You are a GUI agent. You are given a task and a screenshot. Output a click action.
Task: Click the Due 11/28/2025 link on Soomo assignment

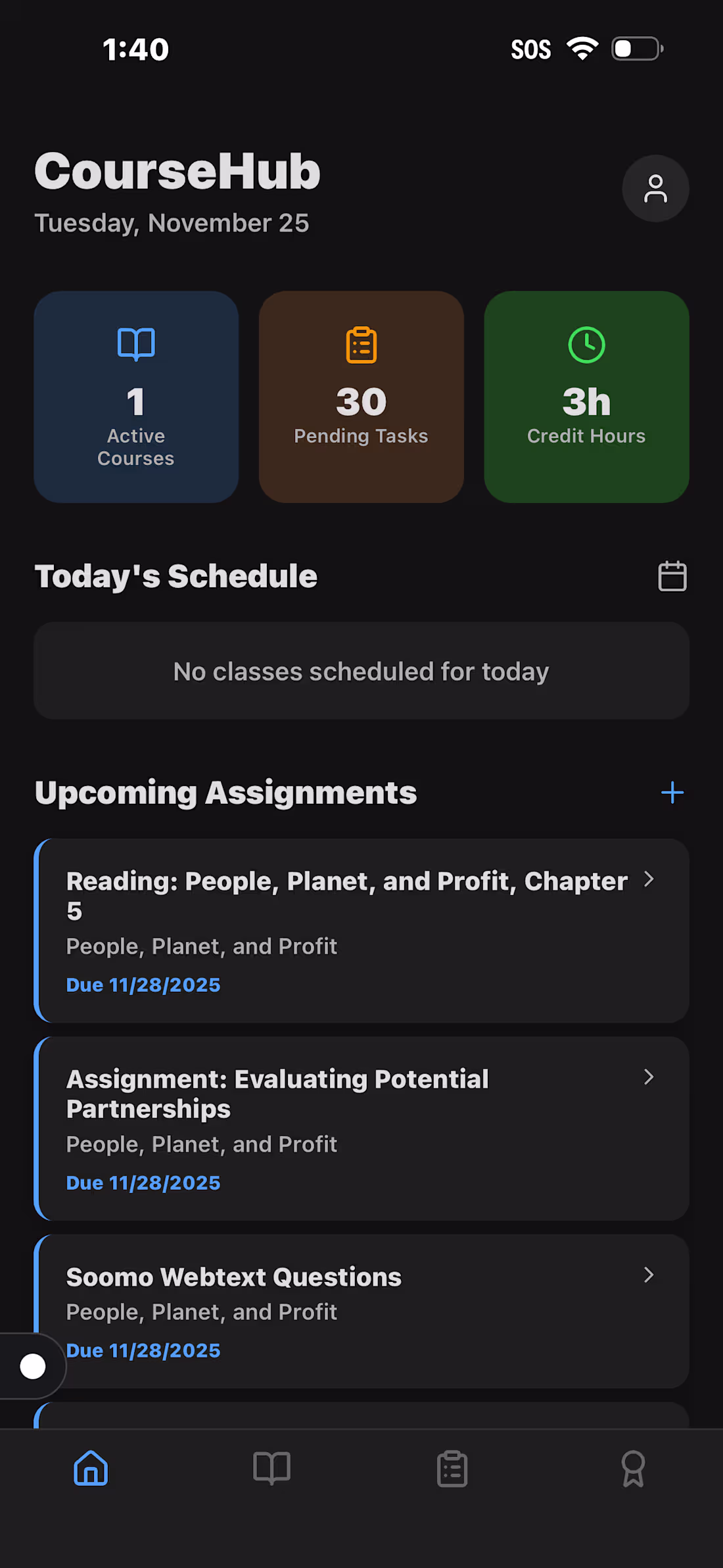(143, 1350)
